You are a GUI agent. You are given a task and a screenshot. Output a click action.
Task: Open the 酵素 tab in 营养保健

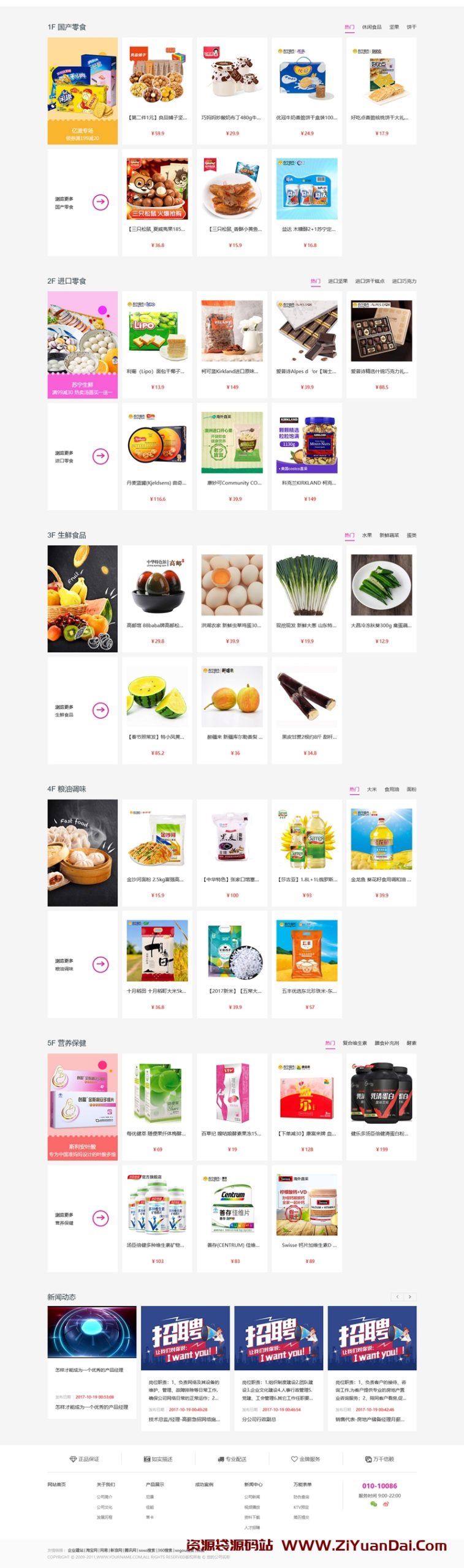(411, 1043)
